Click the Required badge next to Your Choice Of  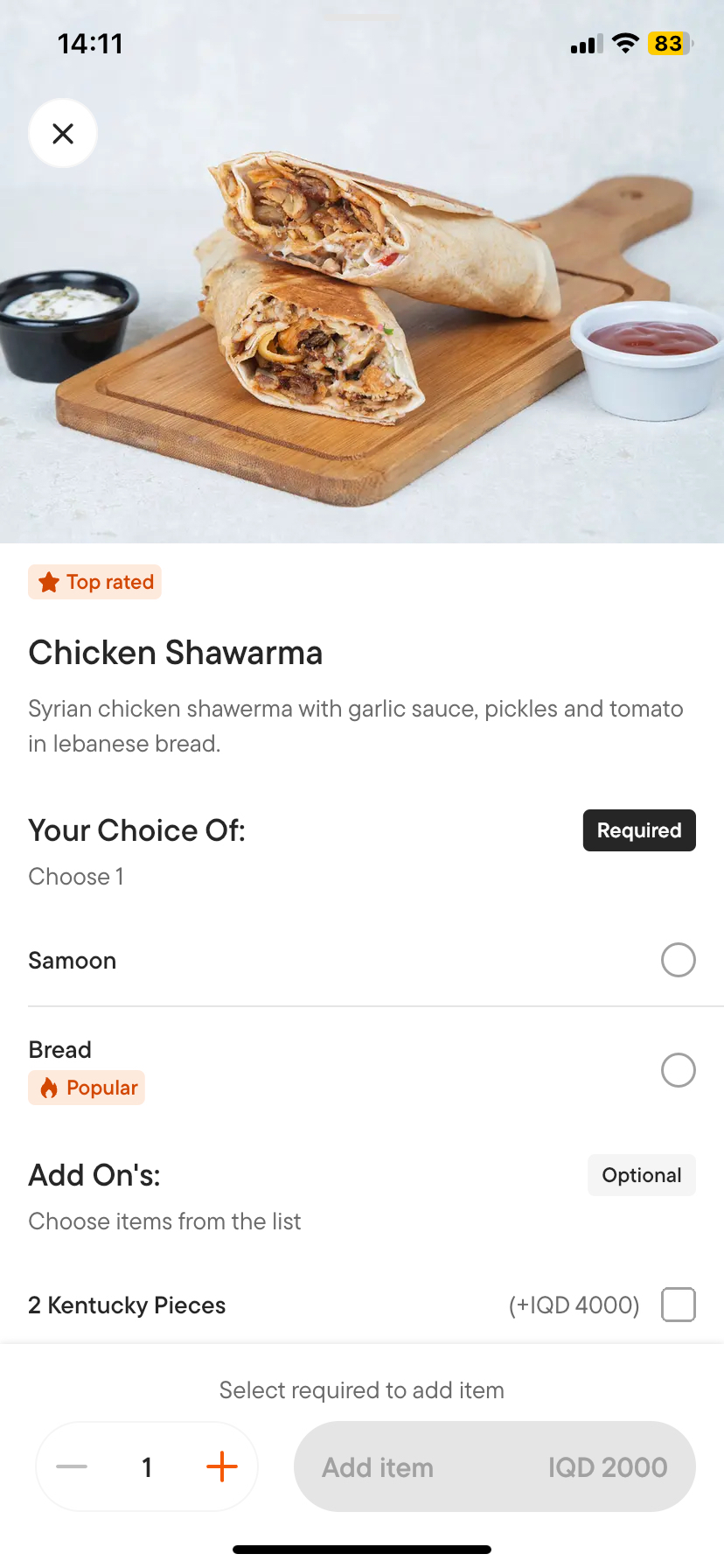coord(639,829)
